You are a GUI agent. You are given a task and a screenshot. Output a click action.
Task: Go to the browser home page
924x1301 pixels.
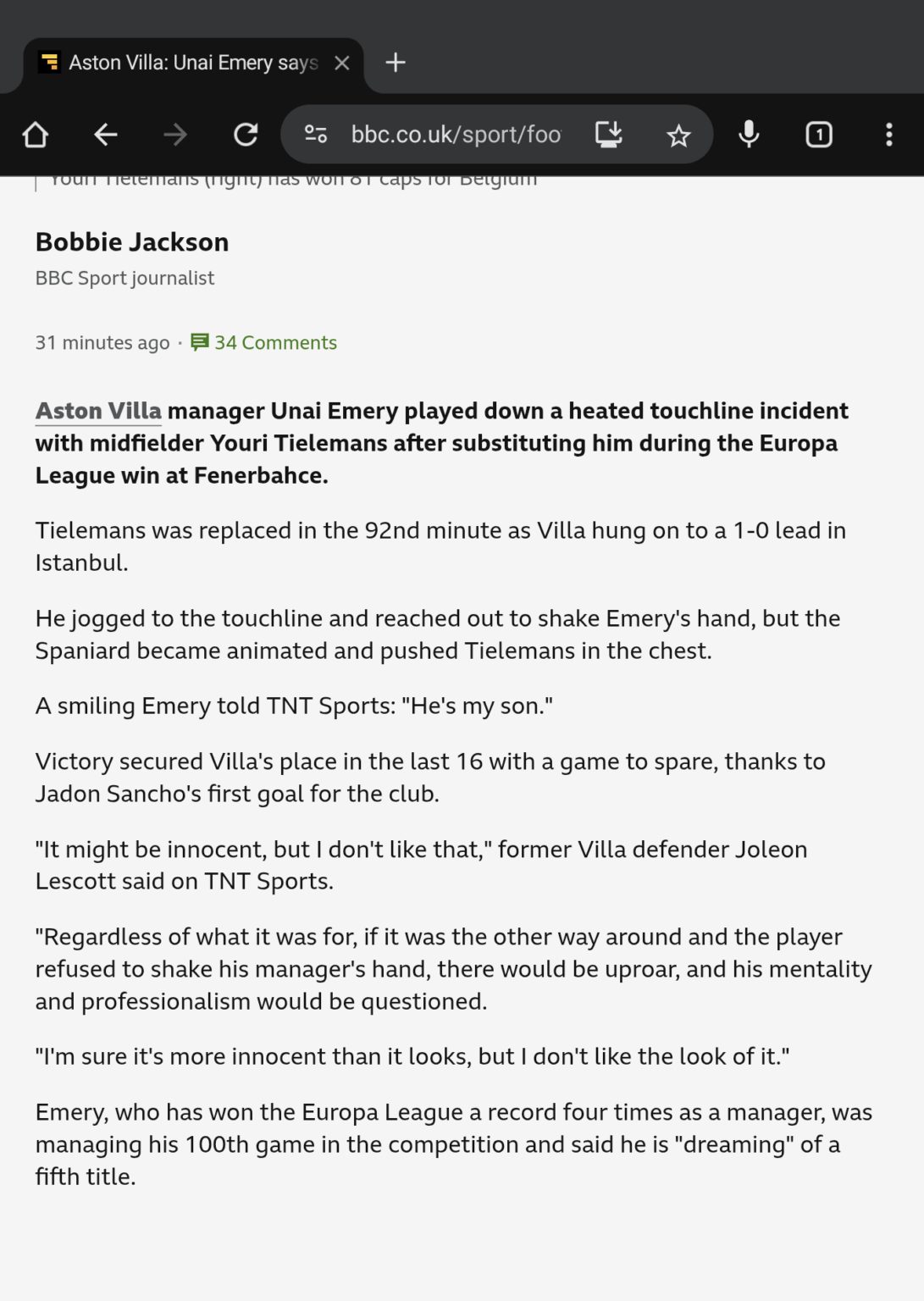[36, 135]
